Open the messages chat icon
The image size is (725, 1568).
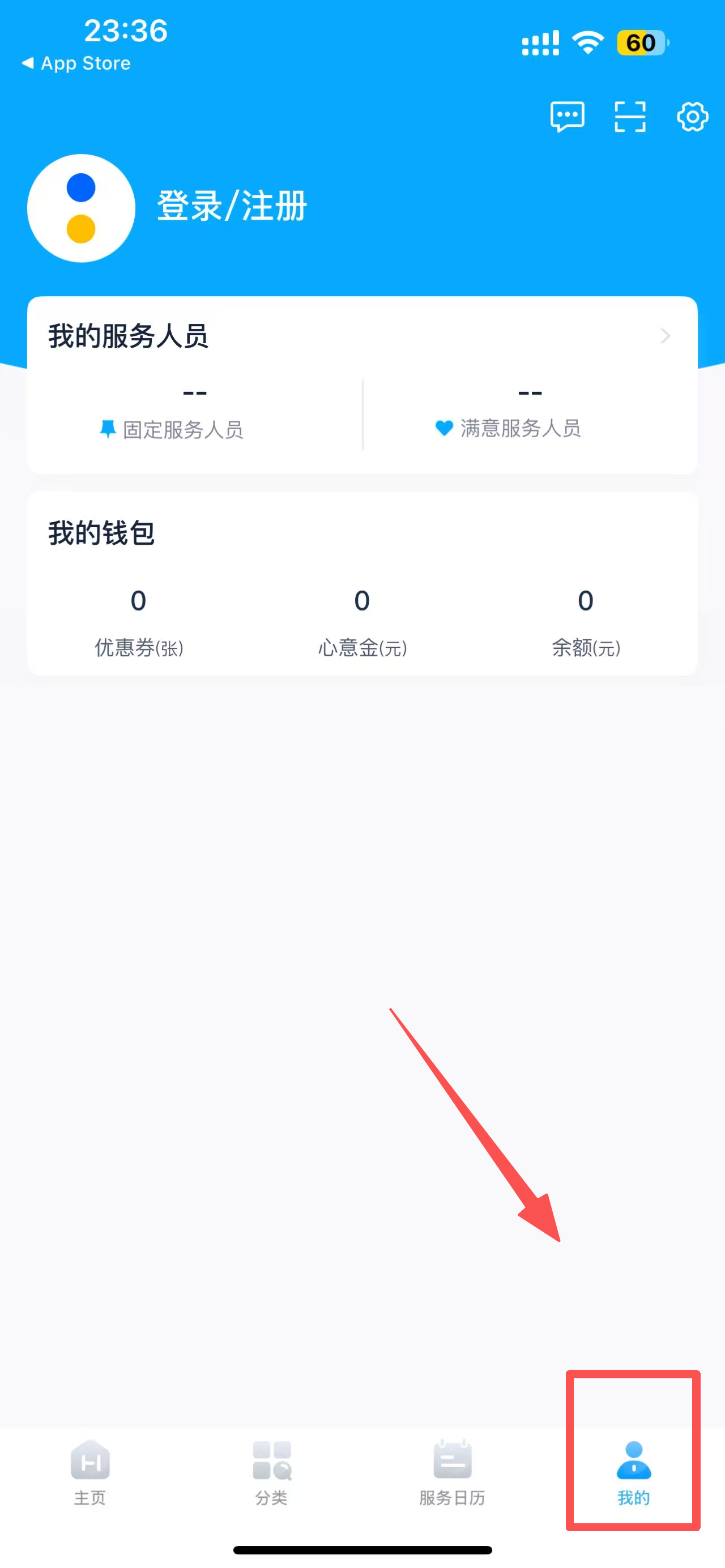567,116
